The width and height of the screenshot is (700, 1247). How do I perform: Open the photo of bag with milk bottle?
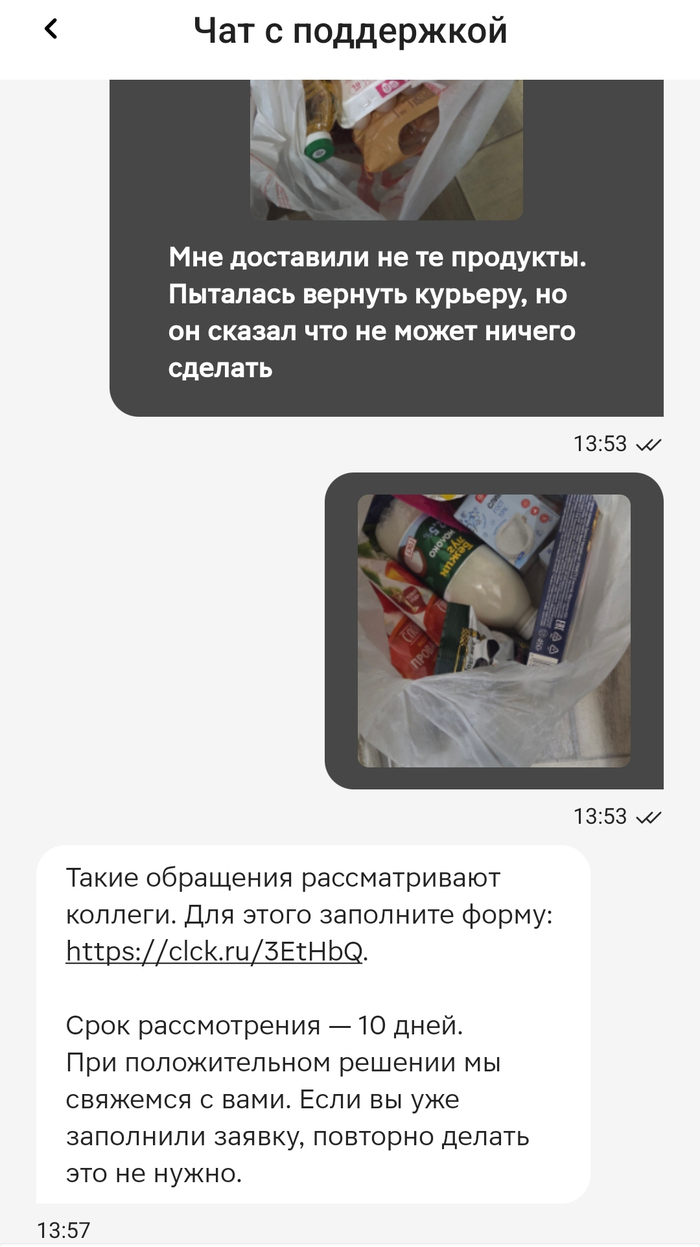494,630
